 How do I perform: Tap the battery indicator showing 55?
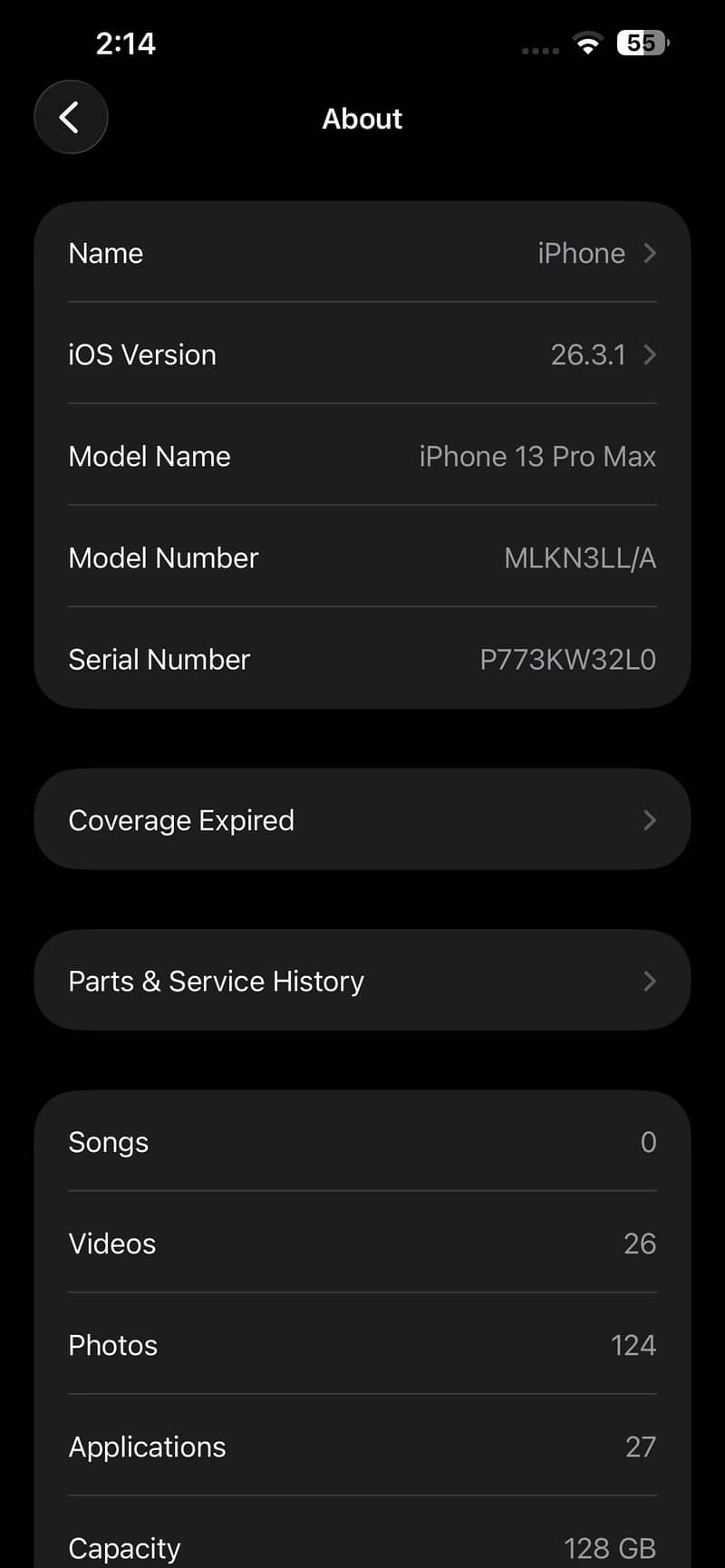[642, 43]
